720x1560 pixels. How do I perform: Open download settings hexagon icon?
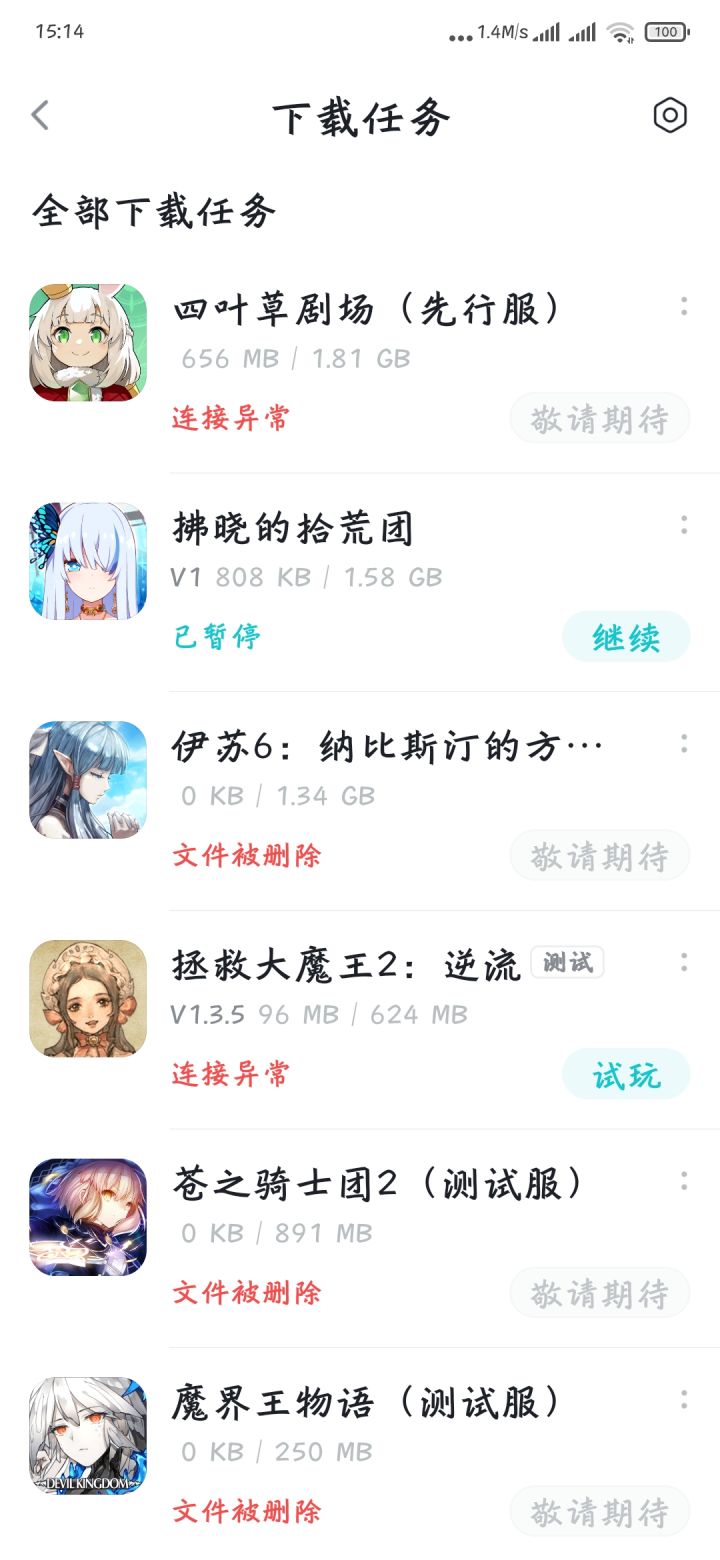(x=670, y=116)
